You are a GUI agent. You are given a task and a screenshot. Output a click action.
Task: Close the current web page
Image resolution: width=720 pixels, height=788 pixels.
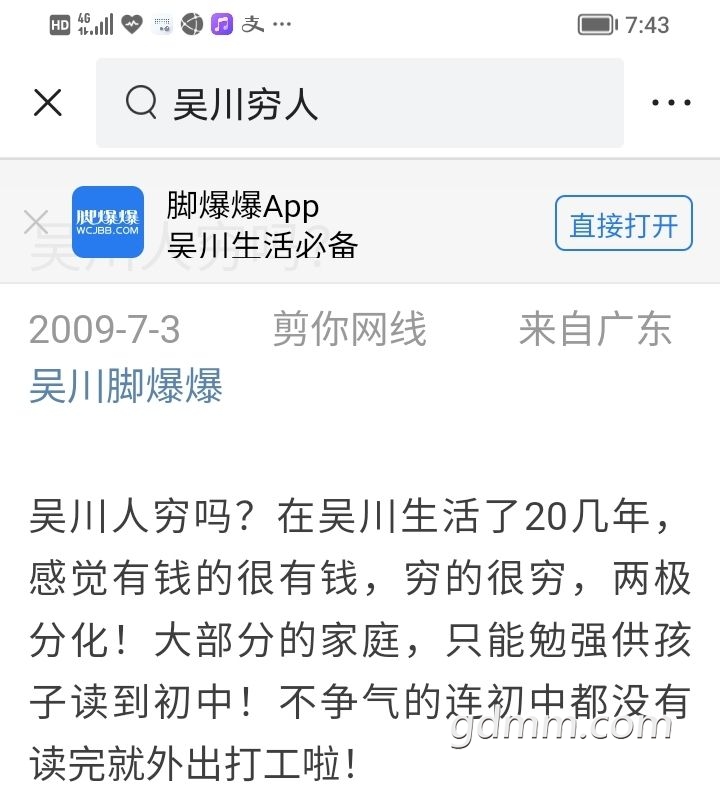pos(48,102)
